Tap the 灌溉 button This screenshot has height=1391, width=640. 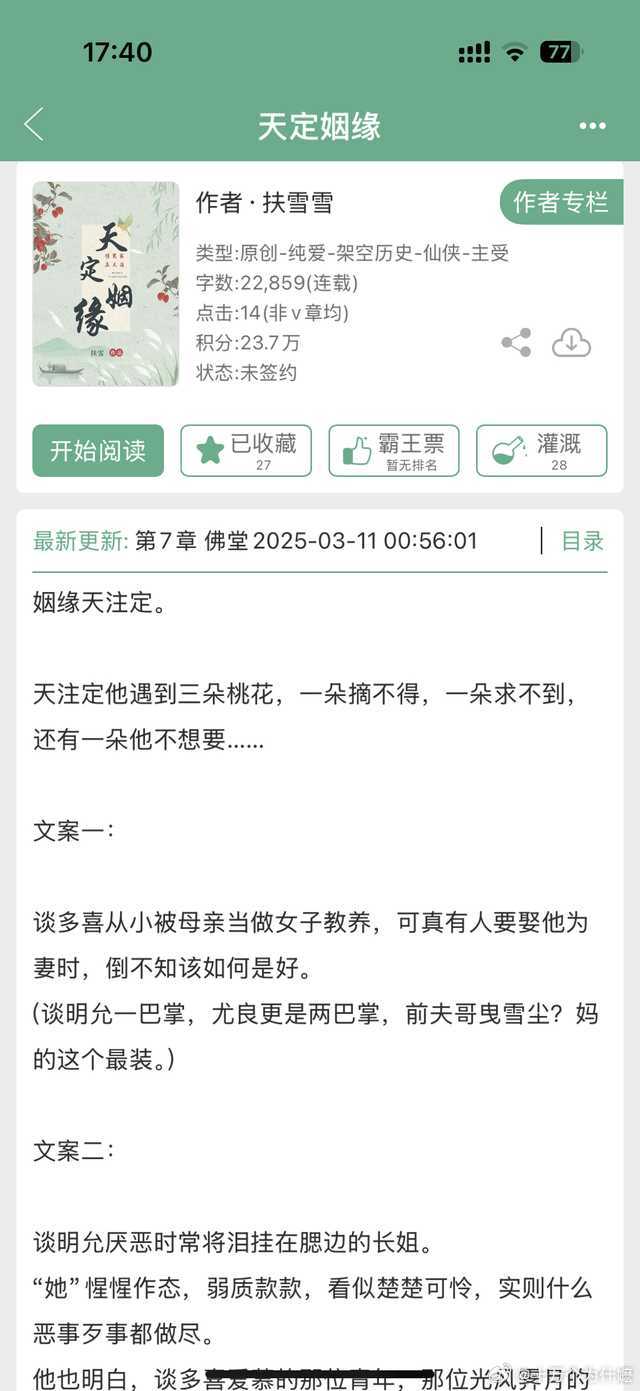(x=542, y=451)
